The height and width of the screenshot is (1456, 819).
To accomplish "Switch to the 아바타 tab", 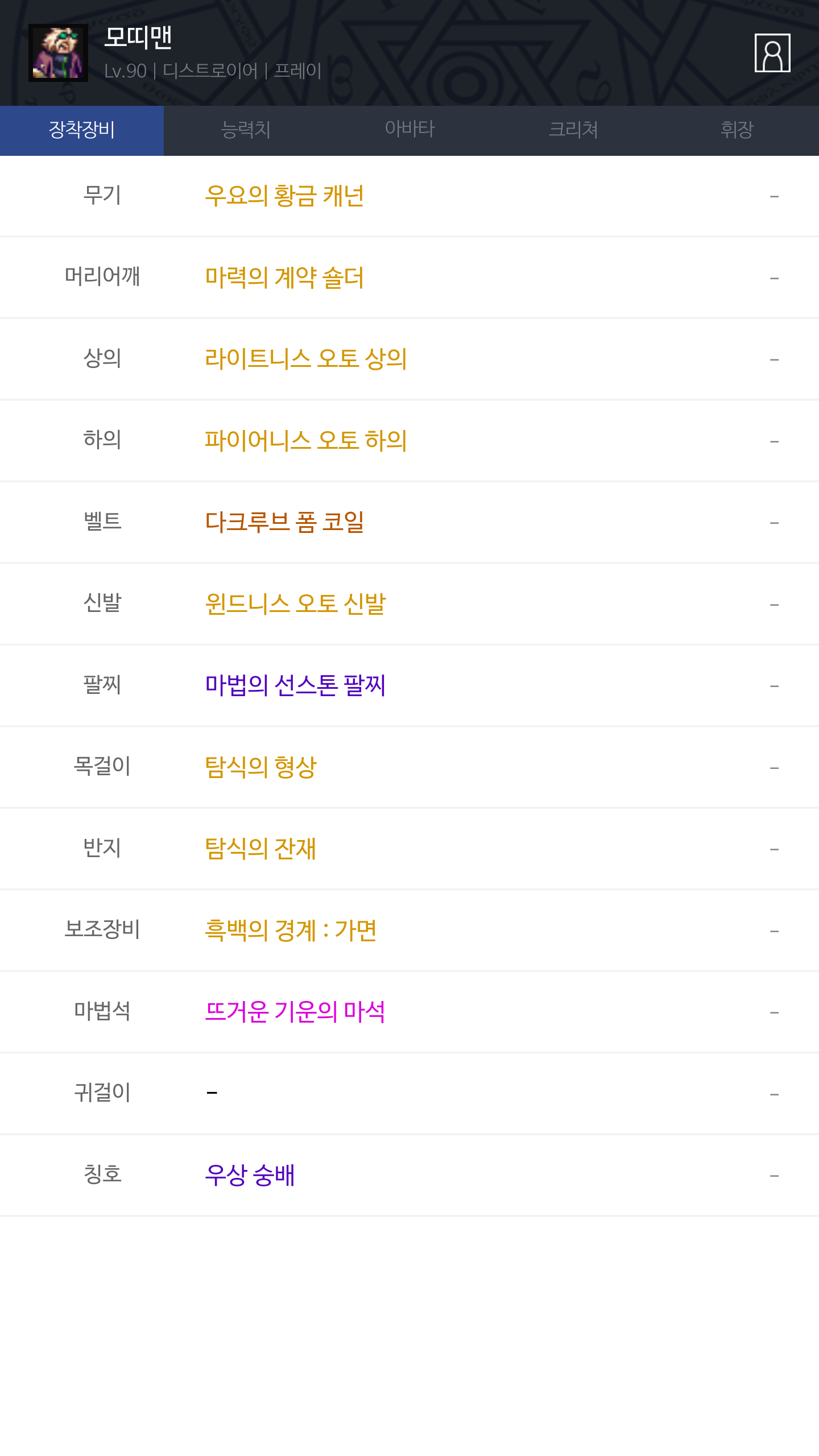I will 409,130.
